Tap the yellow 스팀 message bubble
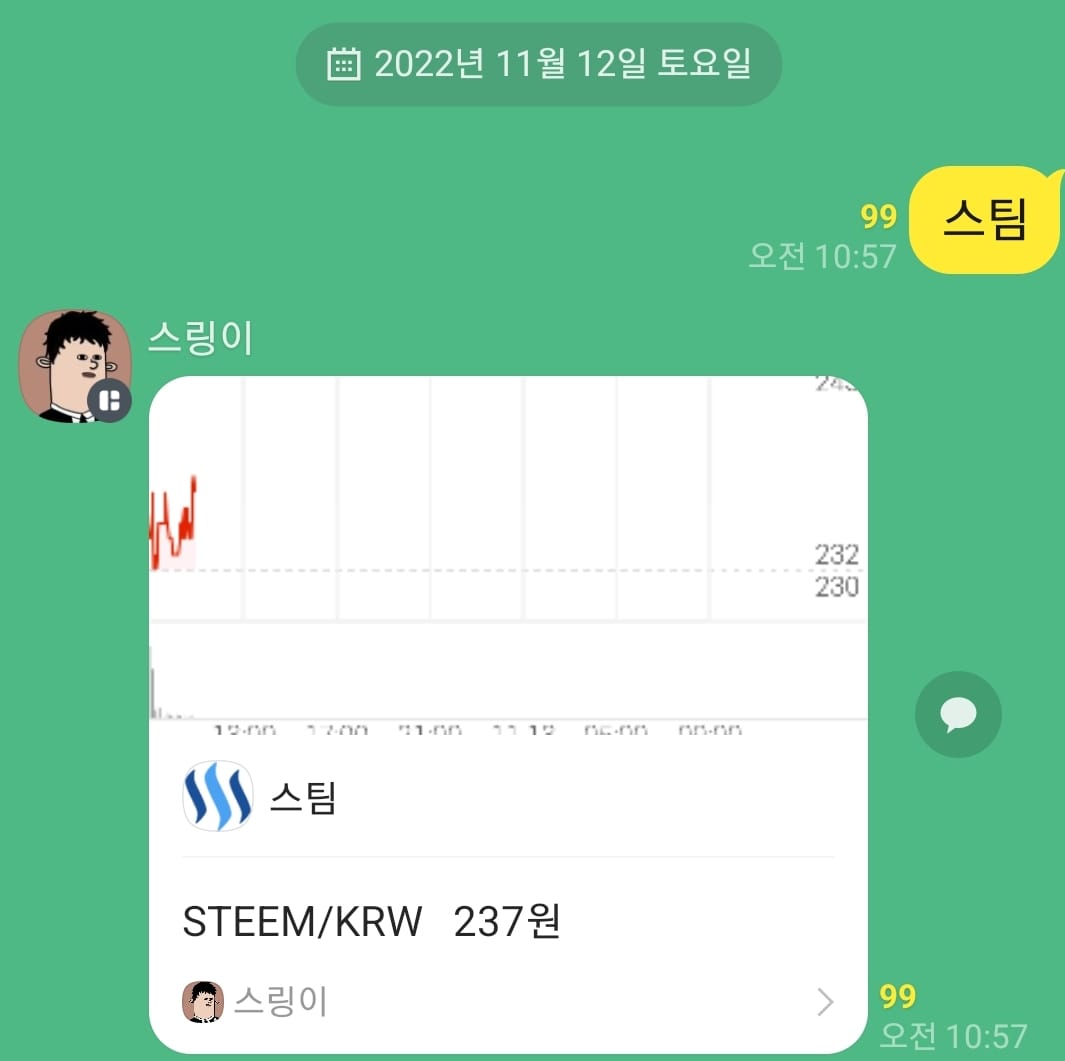Screen dimensions: 1065x1061 click(984, 220)
